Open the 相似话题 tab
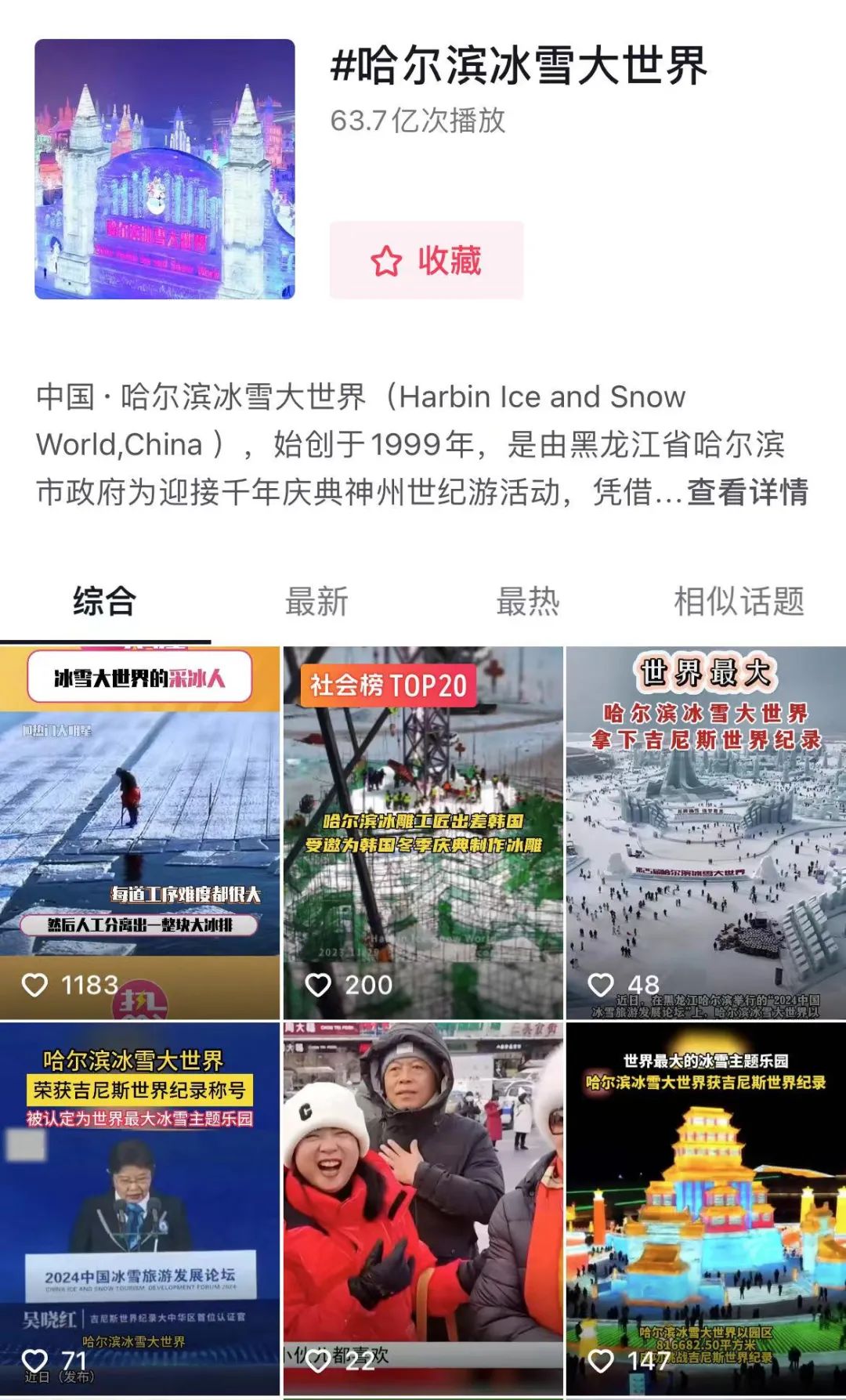Image resolution: width=846 pixels, height=1400 pixels. pos(739,602)
